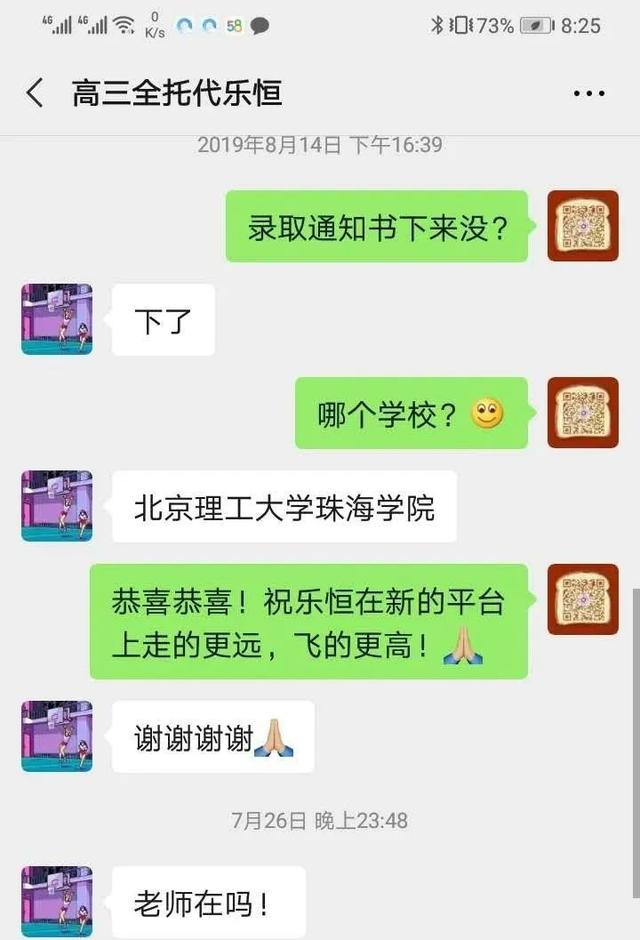Open contact avatar beside the 谢谢谢谢 message

pos(57,736)
